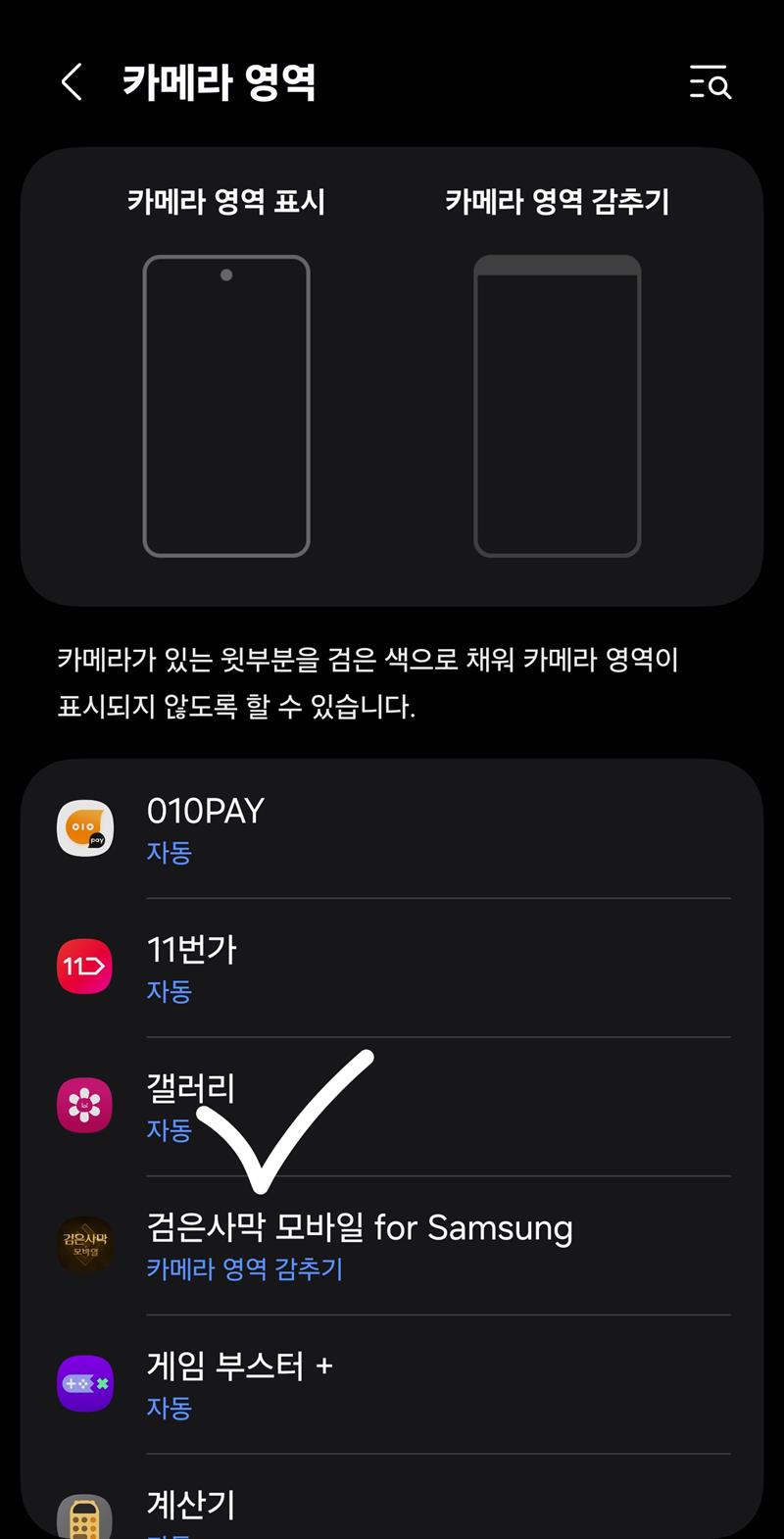The image size is (784, 1539).
Task: Go back from 카메라 영역 screen
Action: (72, 82)
